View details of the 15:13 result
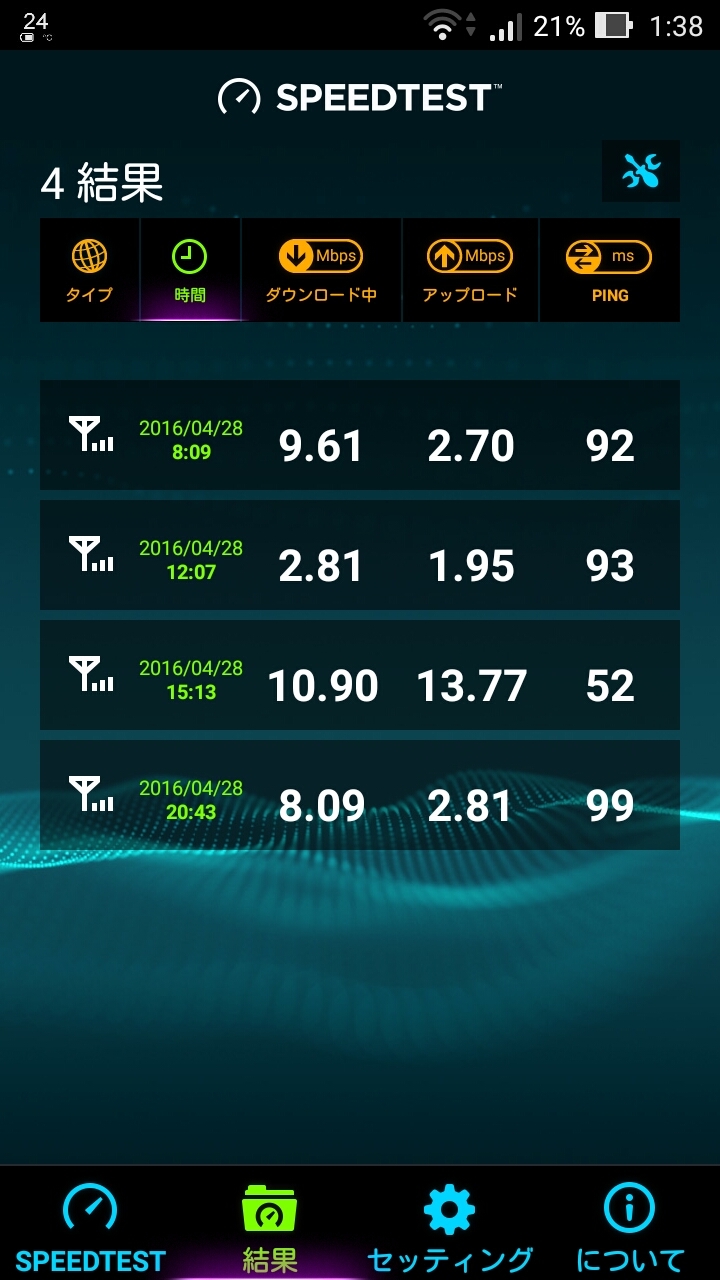Viewport: 720px width, 1280px height. point(360,675)
